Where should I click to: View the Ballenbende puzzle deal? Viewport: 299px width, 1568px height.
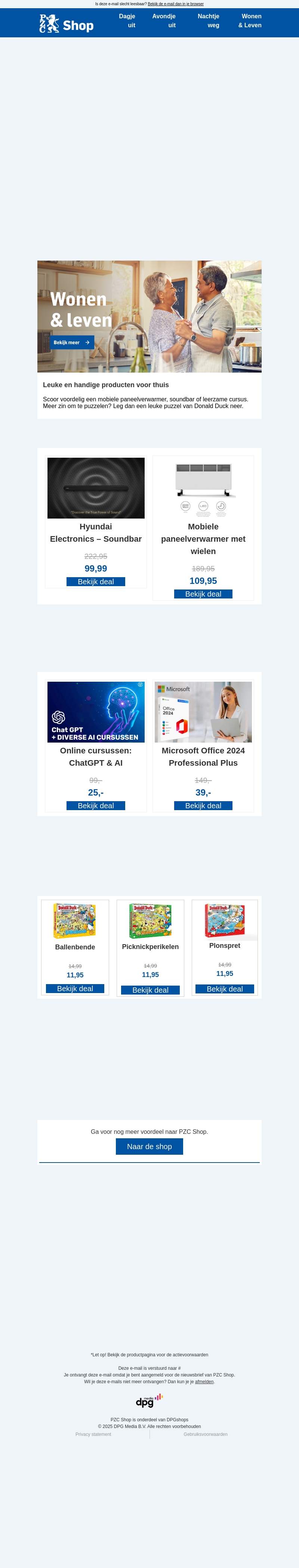75,989
